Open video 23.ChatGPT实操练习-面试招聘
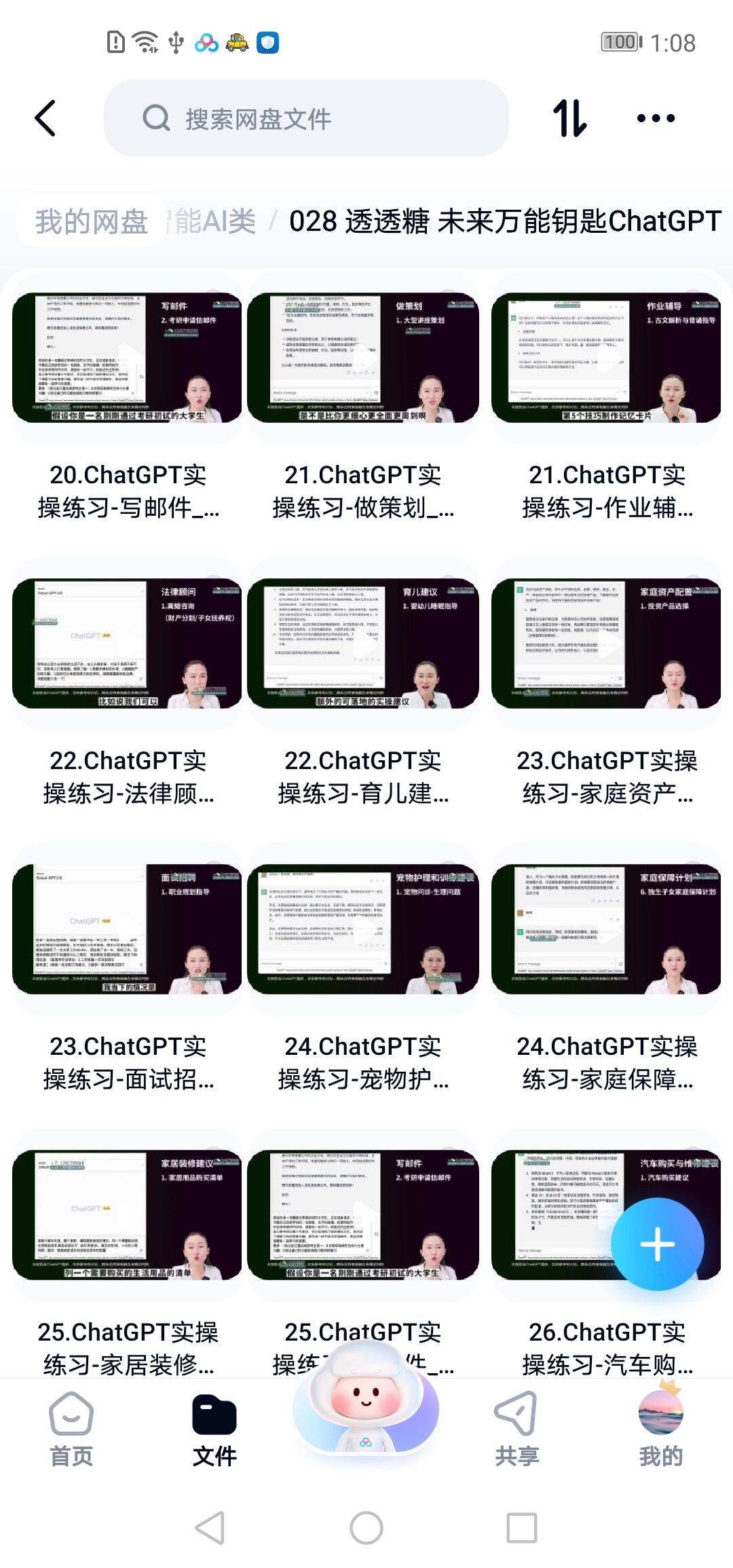This screenshot has height=1568, width=733. click(127, 929)
